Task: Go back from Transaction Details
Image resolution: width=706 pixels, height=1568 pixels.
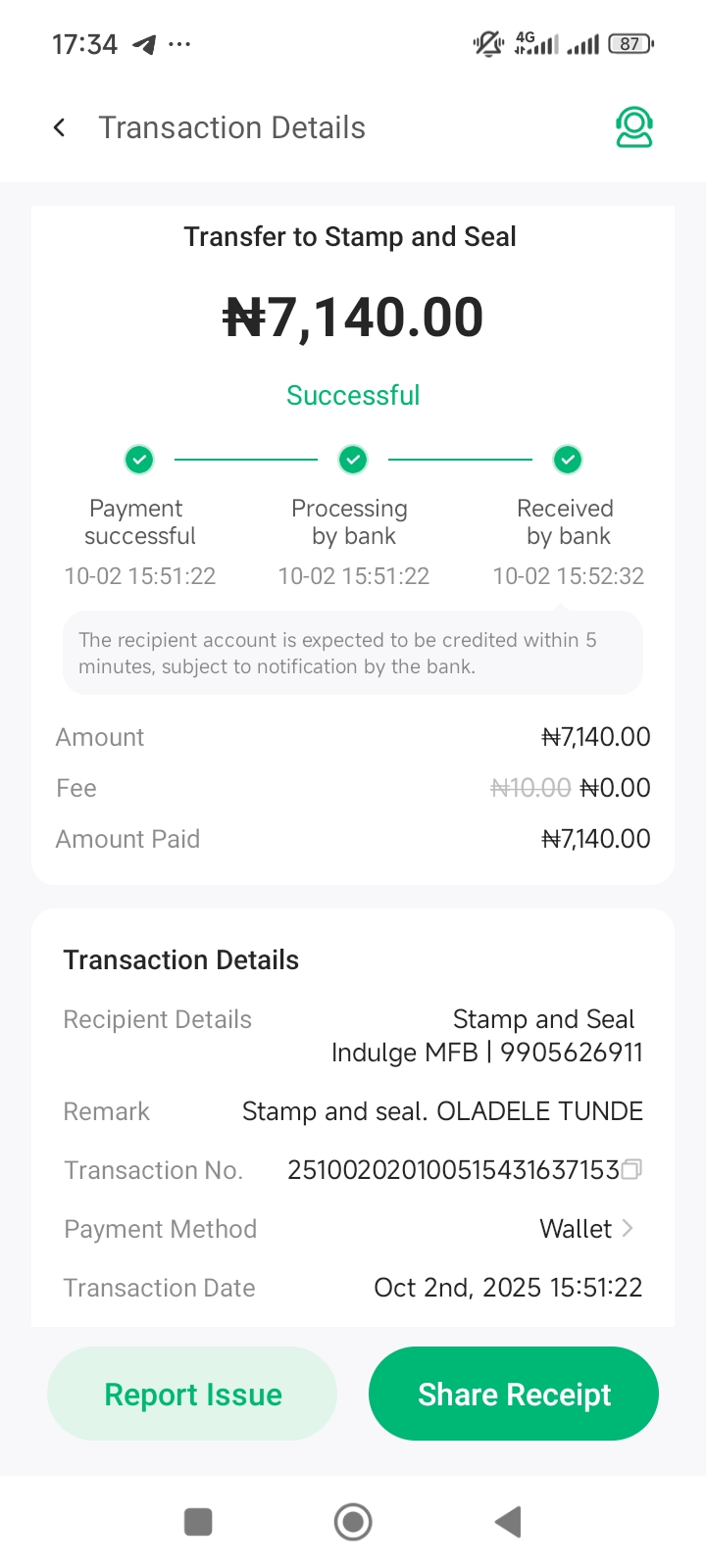Action: pyautogui.click(x=60, y=127)
